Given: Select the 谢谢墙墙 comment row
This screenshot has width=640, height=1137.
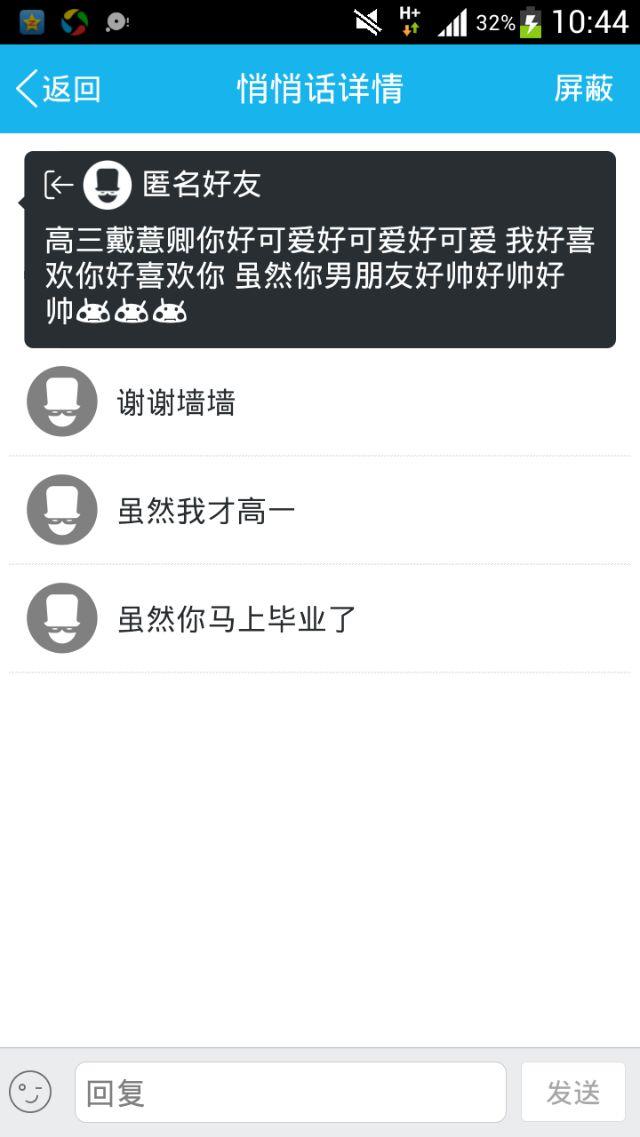Looking at the screenshot, I should [320, 403].
